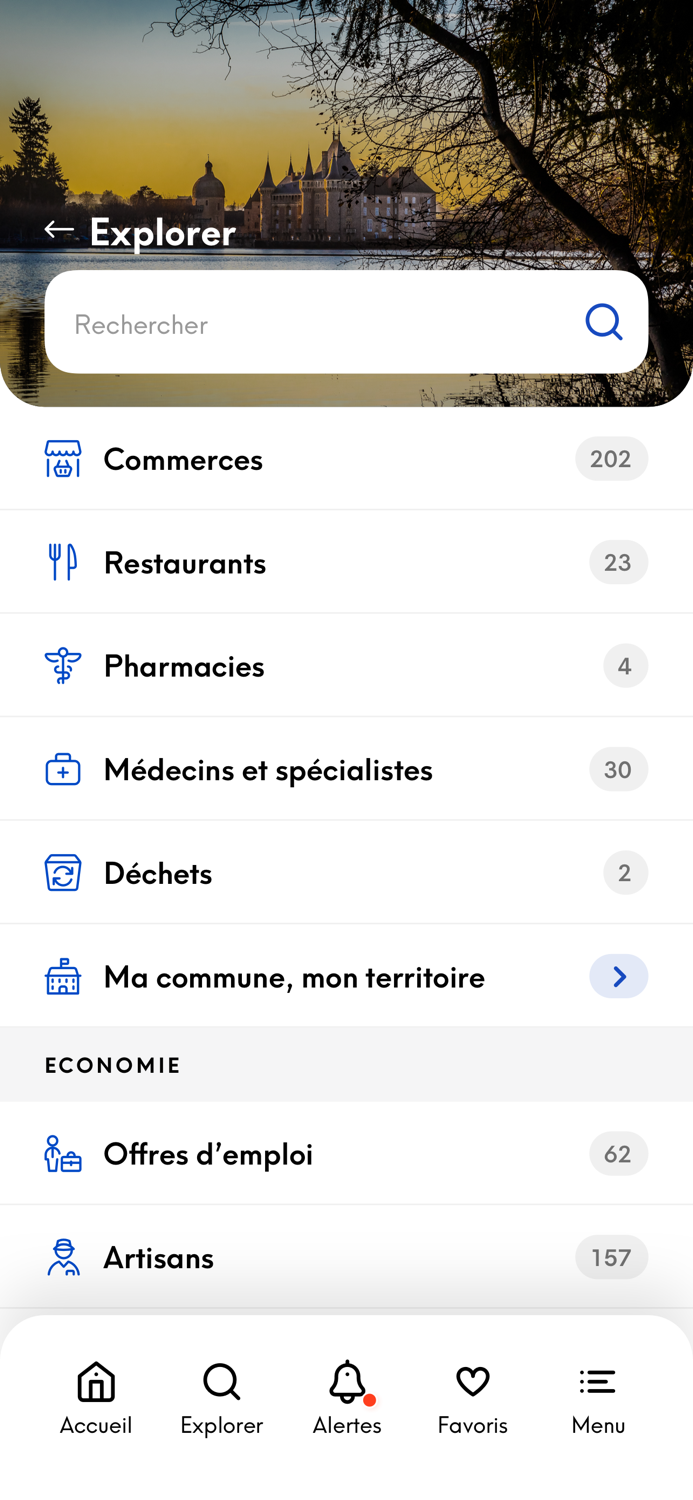Tap the magnifying glass search icon

(x=603, y=322)
